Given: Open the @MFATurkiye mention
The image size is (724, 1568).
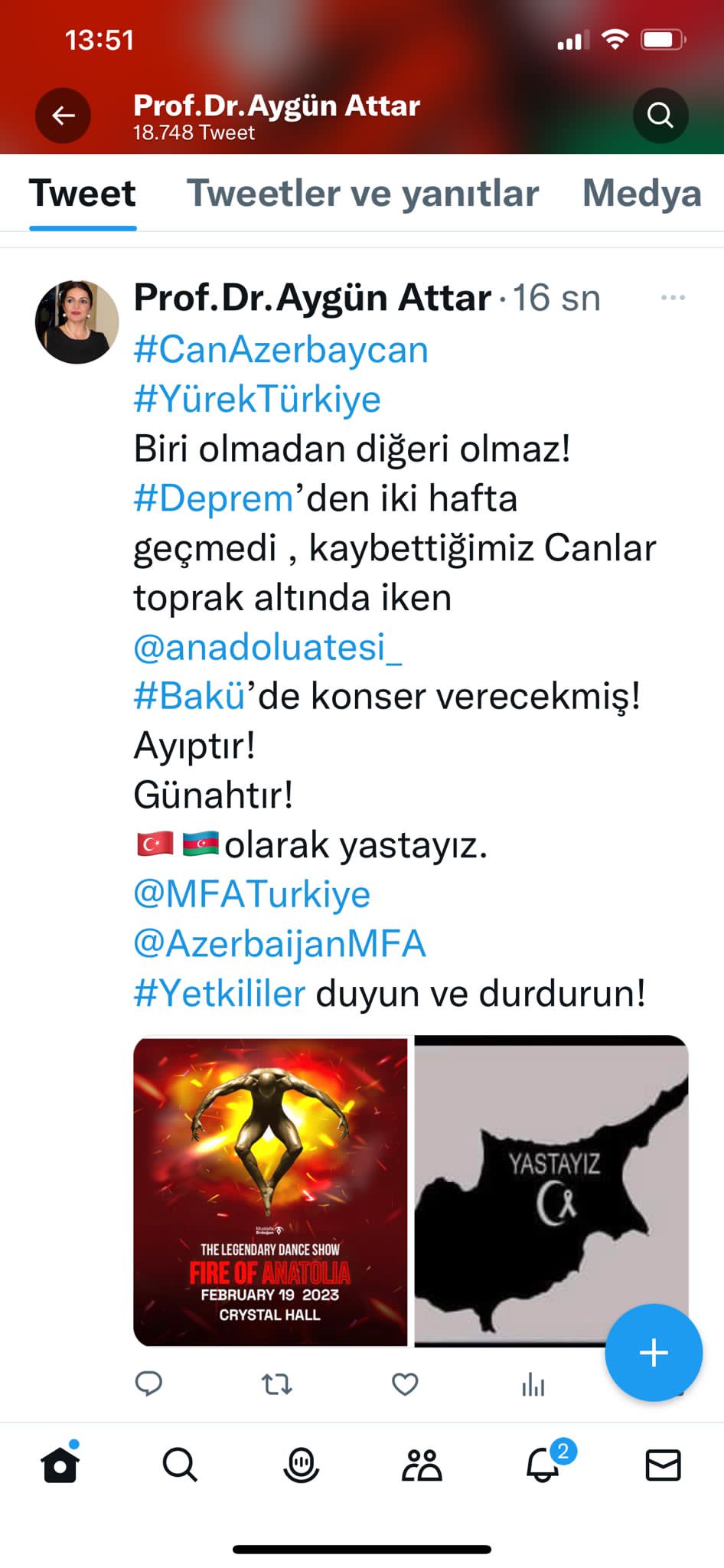Looking at the screenshot, I should tap(252, 894).
